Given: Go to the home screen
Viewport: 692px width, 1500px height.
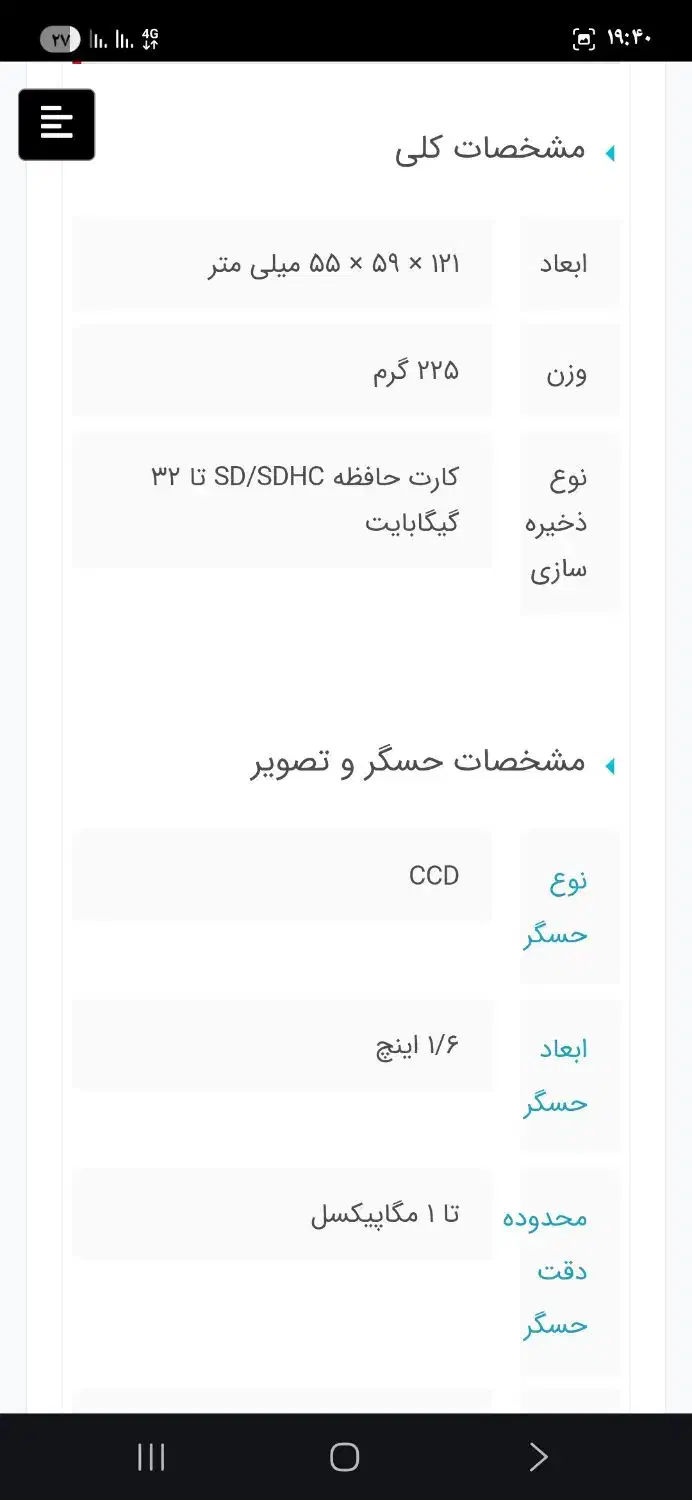Looking at the screenshot, I should (x=345, y=1457).
